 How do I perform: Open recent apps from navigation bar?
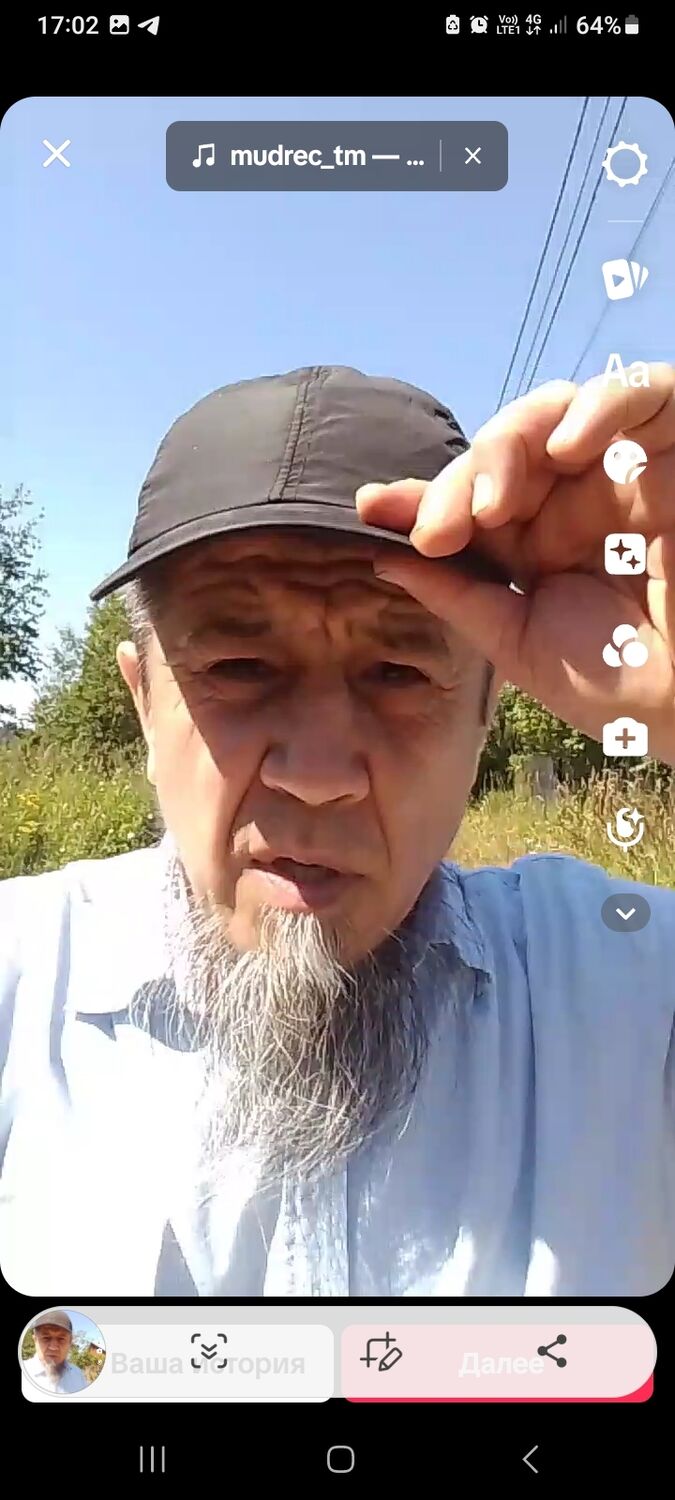(x=152, y=1459)
